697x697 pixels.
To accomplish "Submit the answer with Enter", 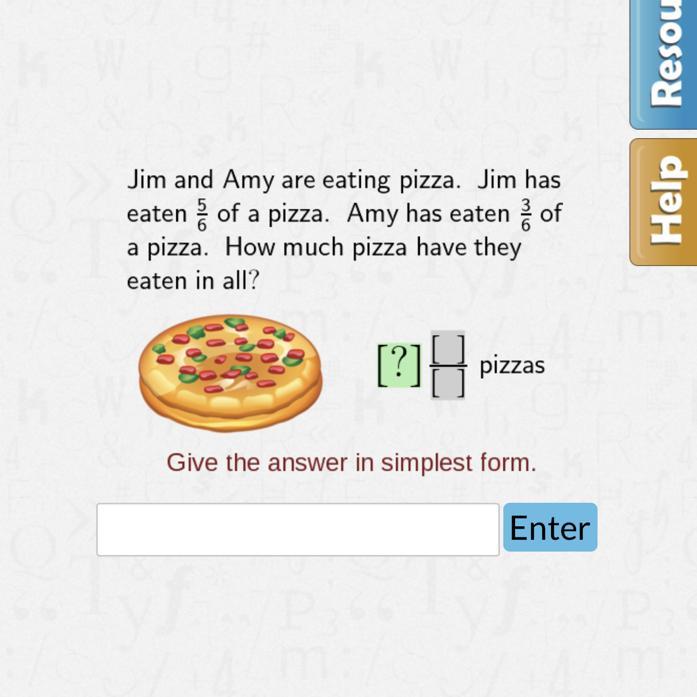I will click(550, 528).
